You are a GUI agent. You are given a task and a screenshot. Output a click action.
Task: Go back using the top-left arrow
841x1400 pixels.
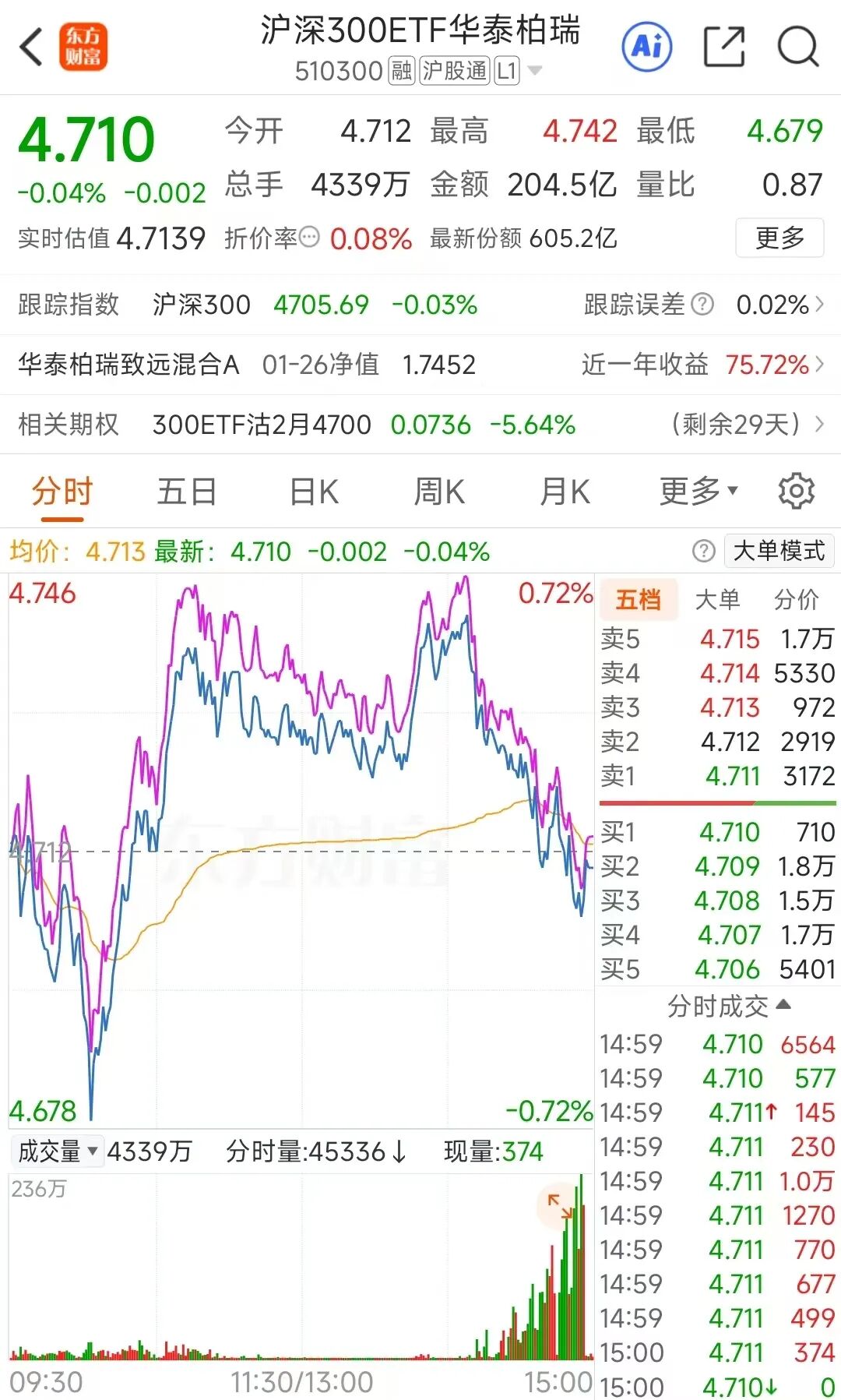click(32, 47)
